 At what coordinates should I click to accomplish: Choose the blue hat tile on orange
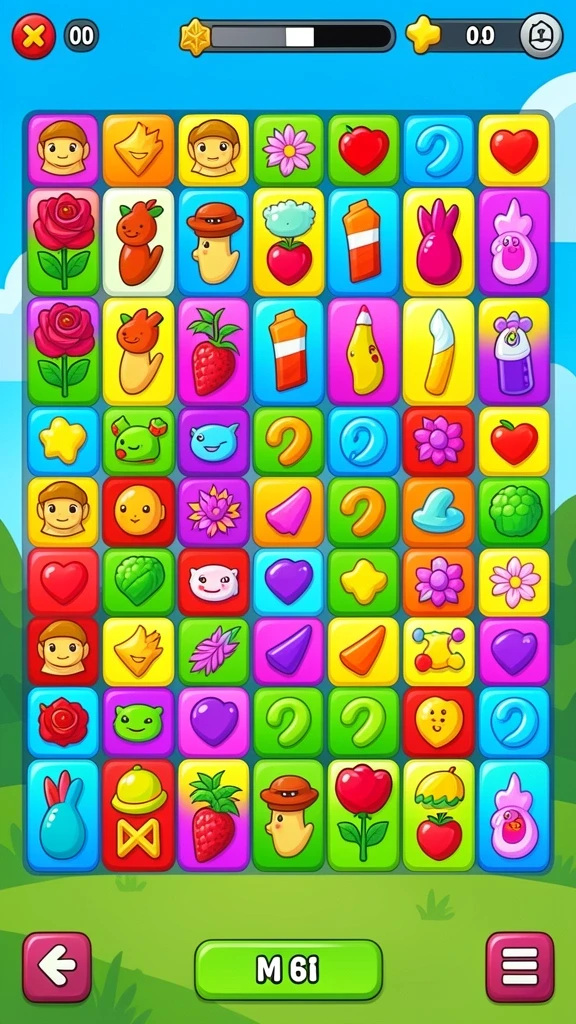(438, 511)
